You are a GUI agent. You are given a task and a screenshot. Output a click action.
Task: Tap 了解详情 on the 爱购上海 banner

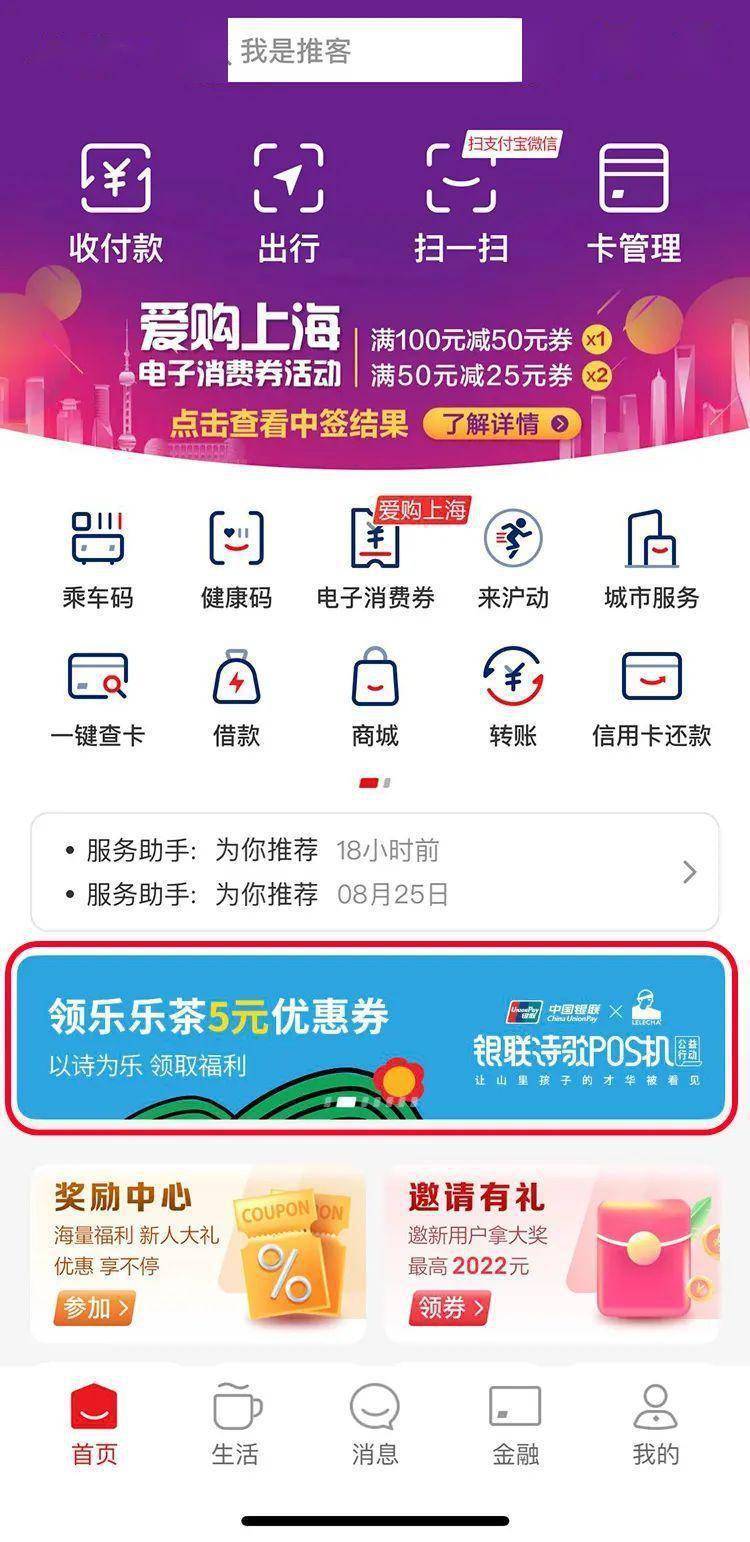coord(502,424)
